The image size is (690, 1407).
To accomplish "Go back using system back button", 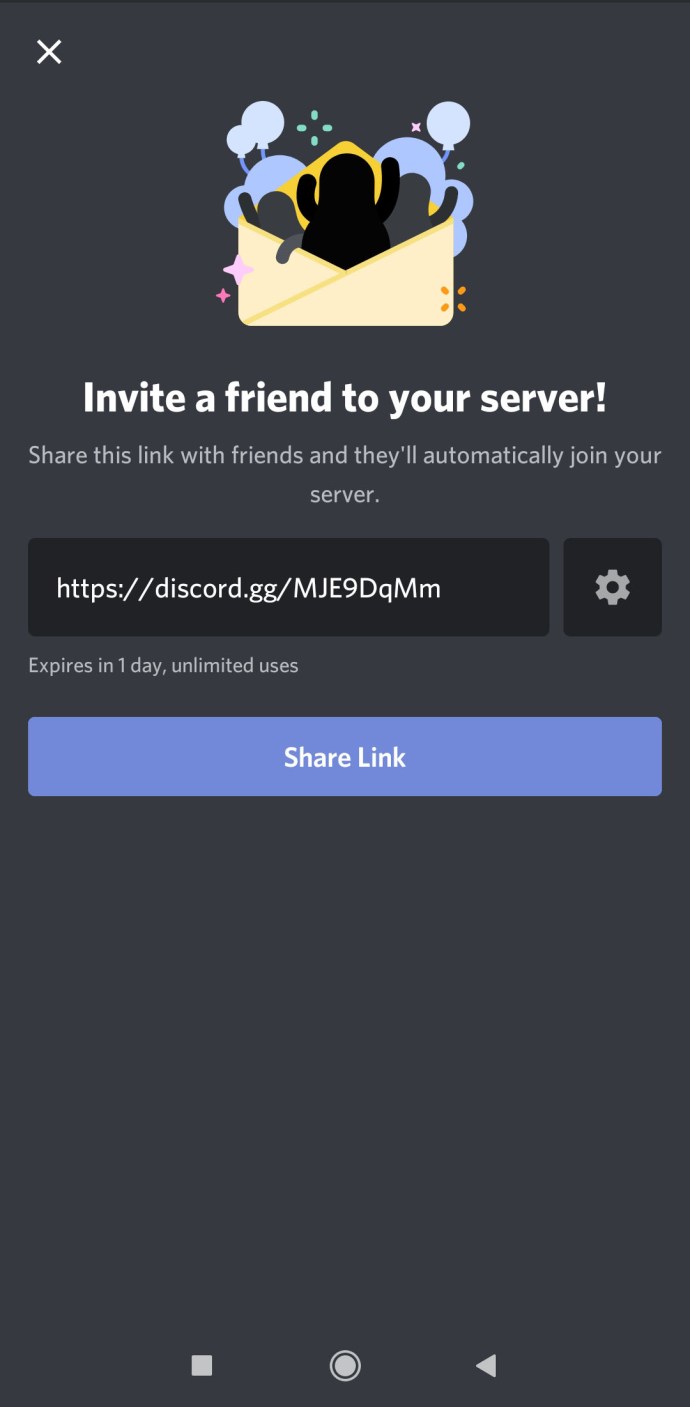I will click(x=486, y=1365).
